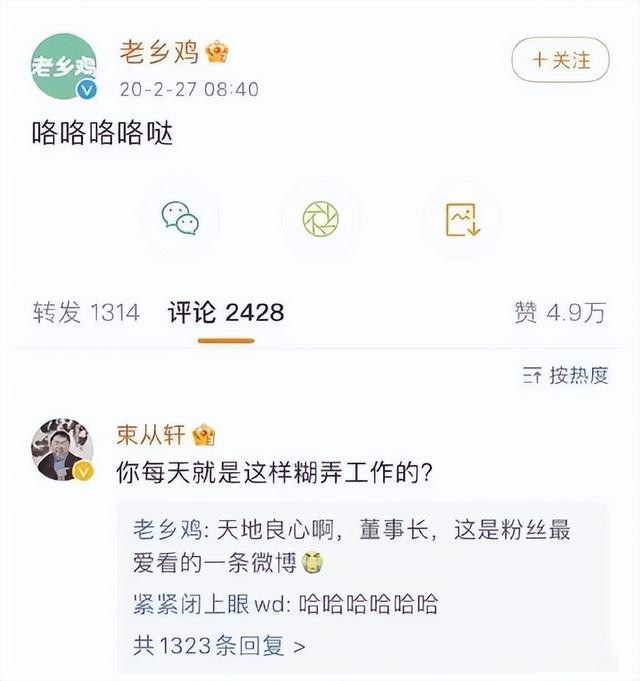Tap the camera shutter share icon
The width and height of the screenshot is (640, 681).
pos(320,219)
